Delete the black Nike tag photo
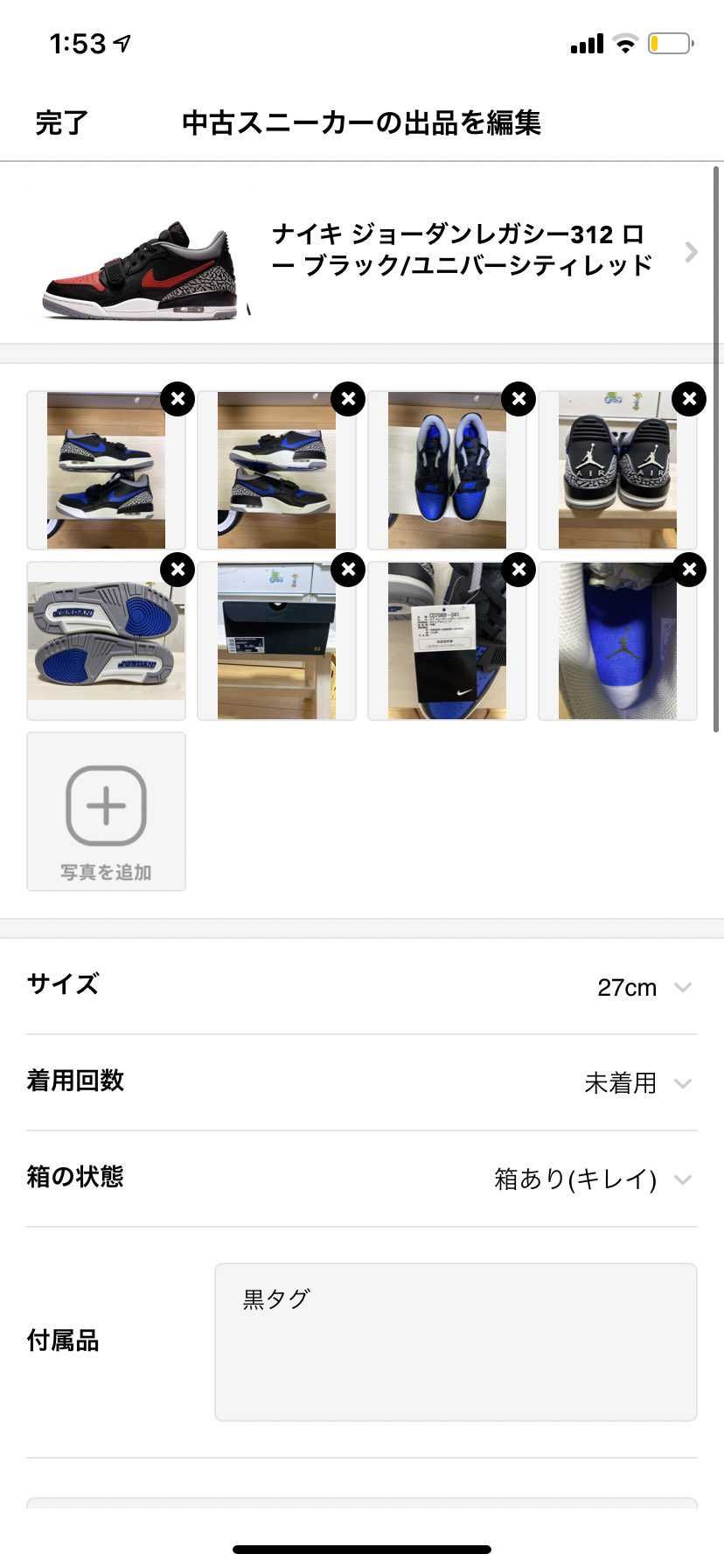The width and height of the screenshot is (724, 1568). [x=519, y=569]
